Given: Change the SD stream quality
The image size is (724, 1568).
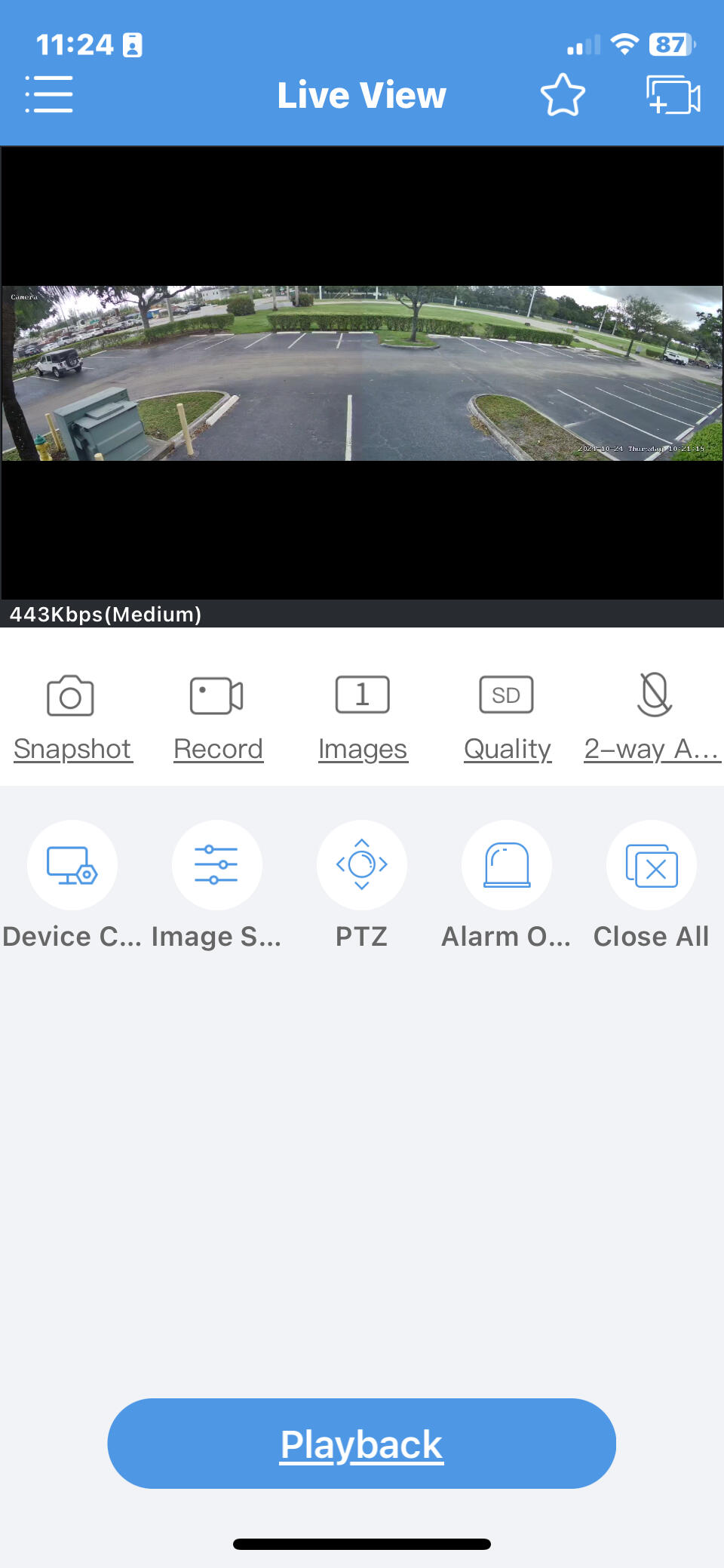Looking at the screenshot, I should [x=507, y=713].
